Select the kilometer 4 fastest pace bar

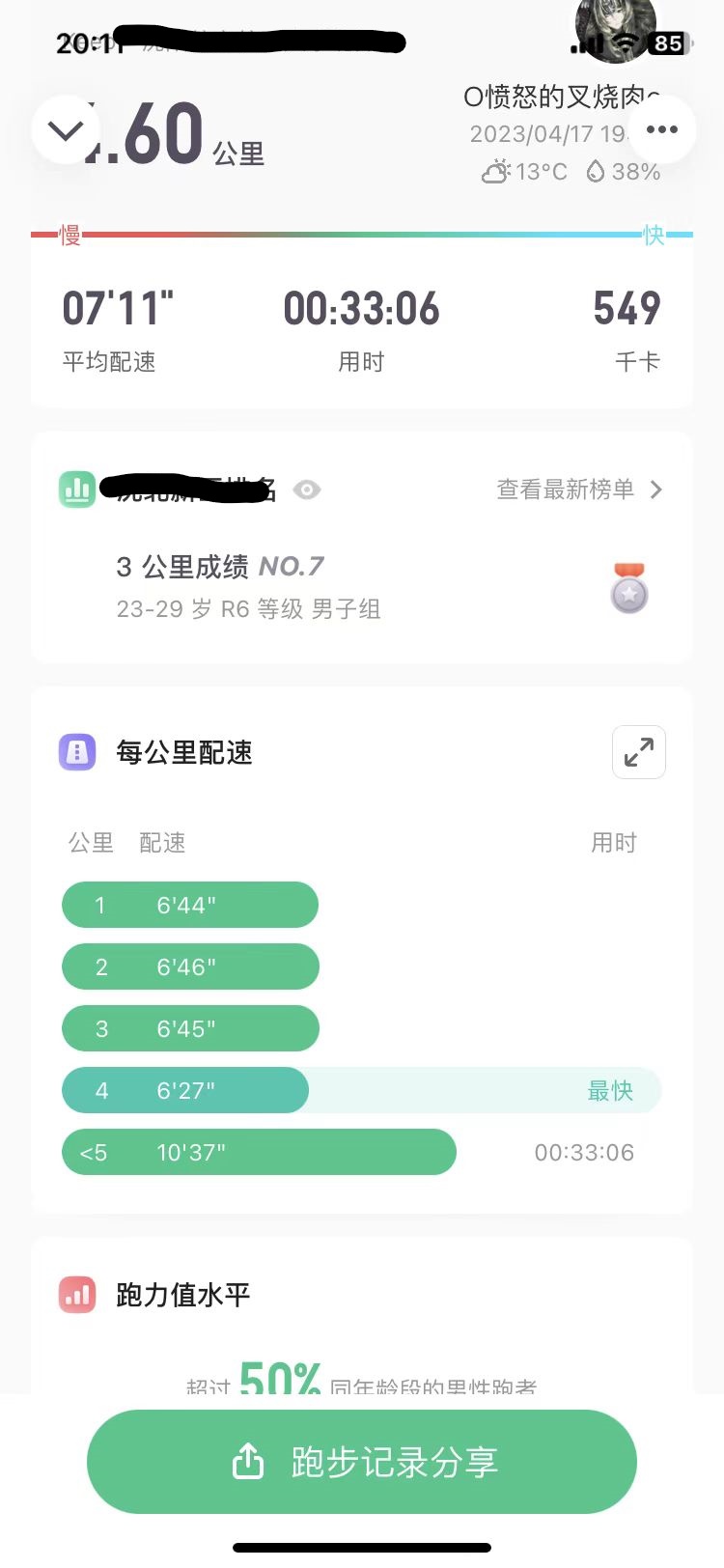pyautogui.click(x=183, y=1090)
